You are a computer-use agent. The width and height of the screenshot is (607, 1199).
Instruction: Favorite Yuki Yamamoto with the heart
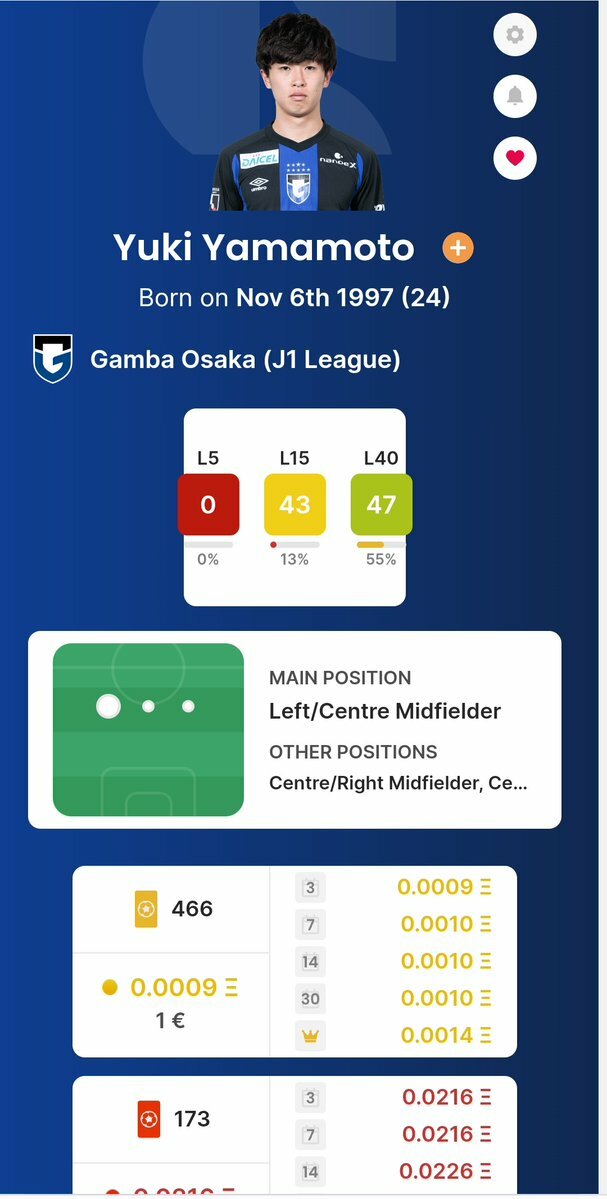pyautogui.click(x=515, y=158)
